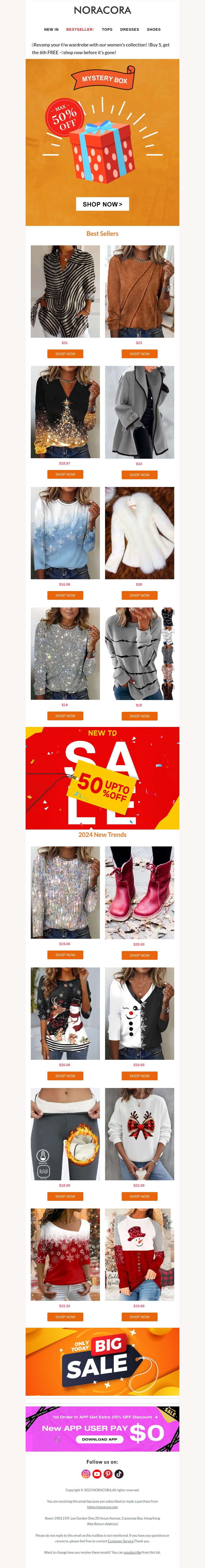Tap SHOP NOW under the $22.00 reindeer sweatshirt
205x1568 pixels.
[x=139, y=1196]
